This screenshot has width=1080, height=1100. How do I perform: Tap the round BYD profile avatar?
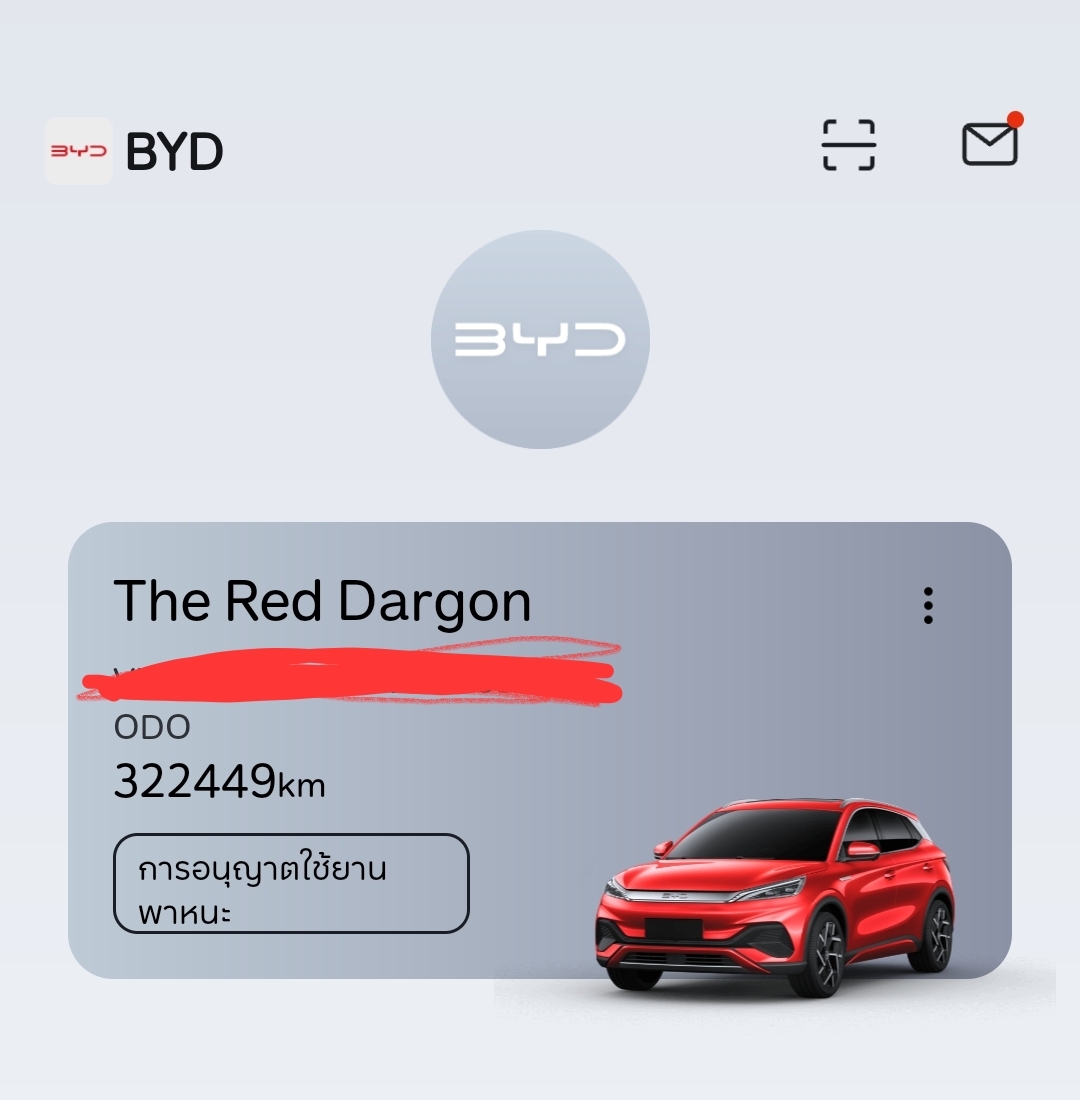coord(540,340)
